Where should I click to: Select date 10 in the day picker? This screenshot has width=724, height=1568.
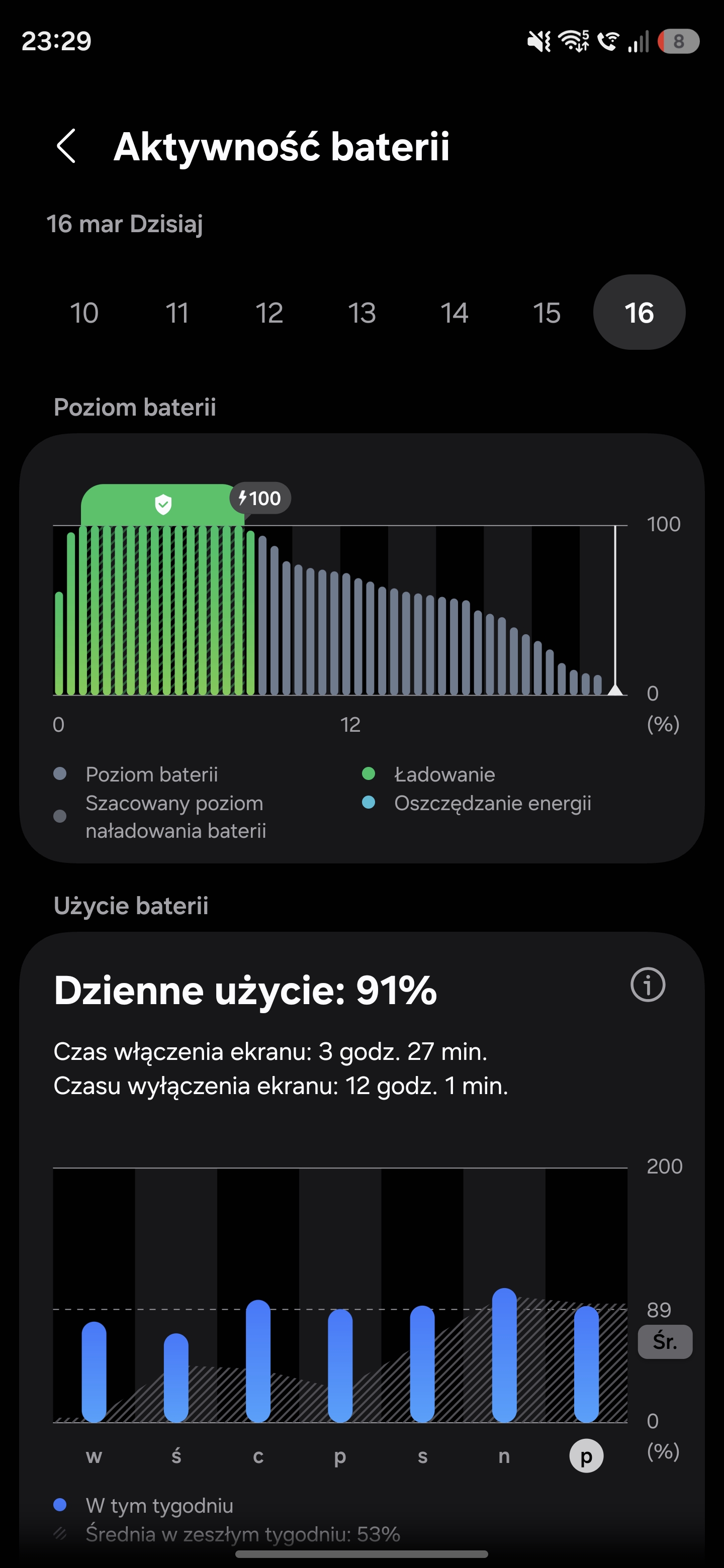pos(84,313)
